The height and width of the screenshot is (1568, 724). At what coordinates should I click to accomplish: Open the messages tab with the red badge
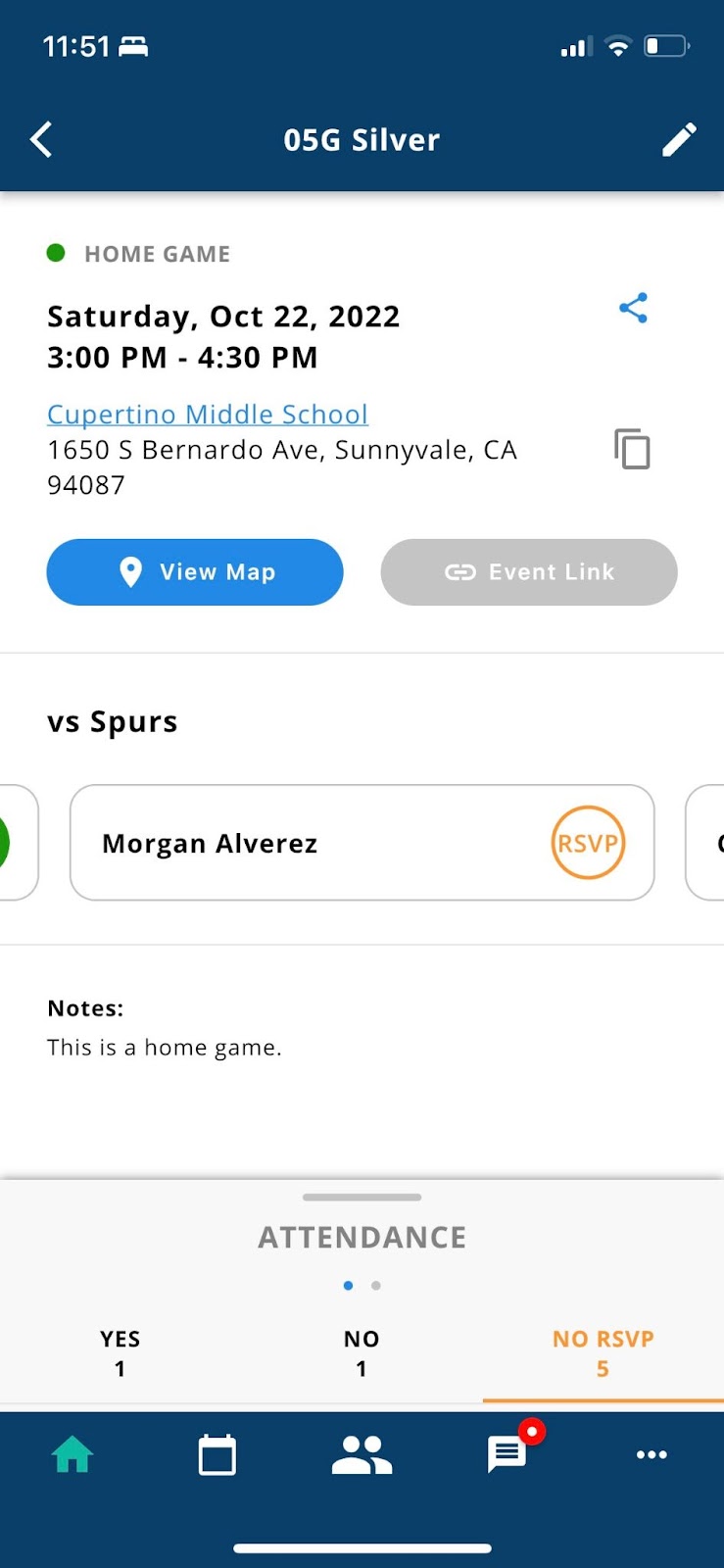click(508, 1452)
